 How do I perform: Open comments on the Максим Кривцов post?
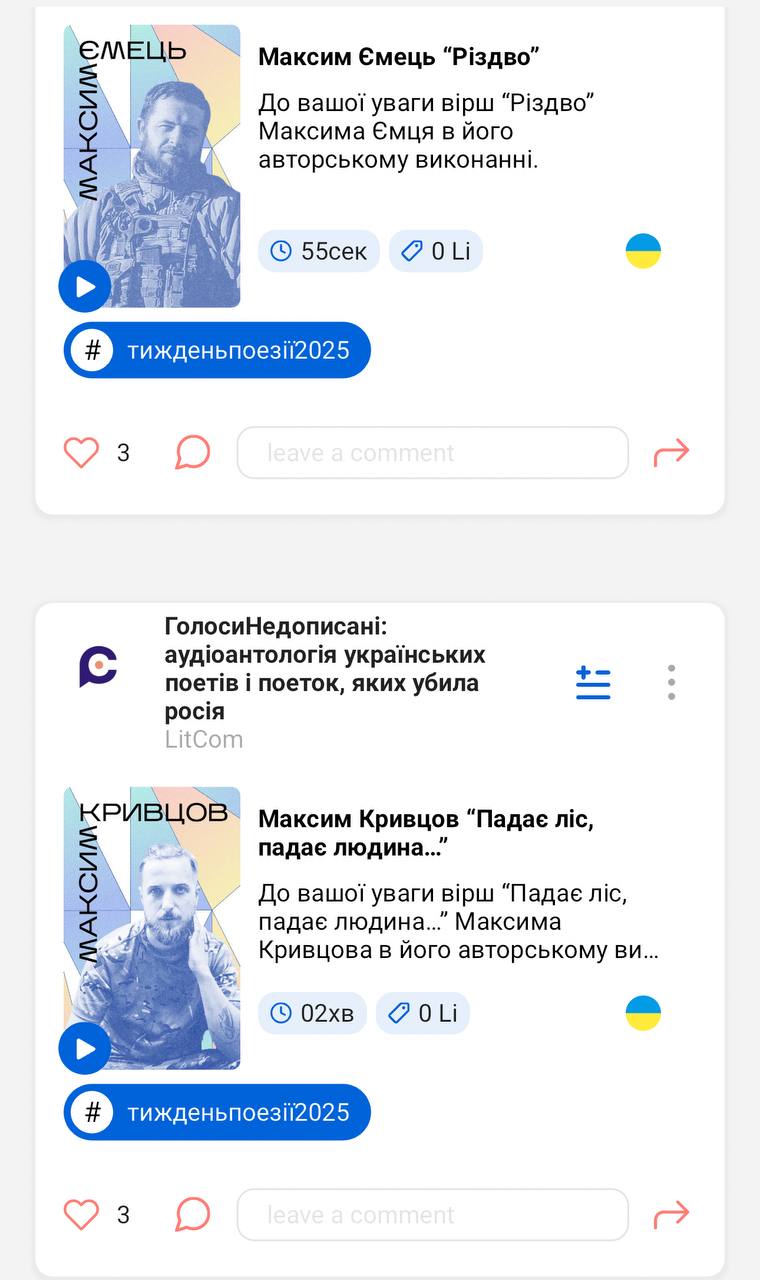(x=192, y=1215)
